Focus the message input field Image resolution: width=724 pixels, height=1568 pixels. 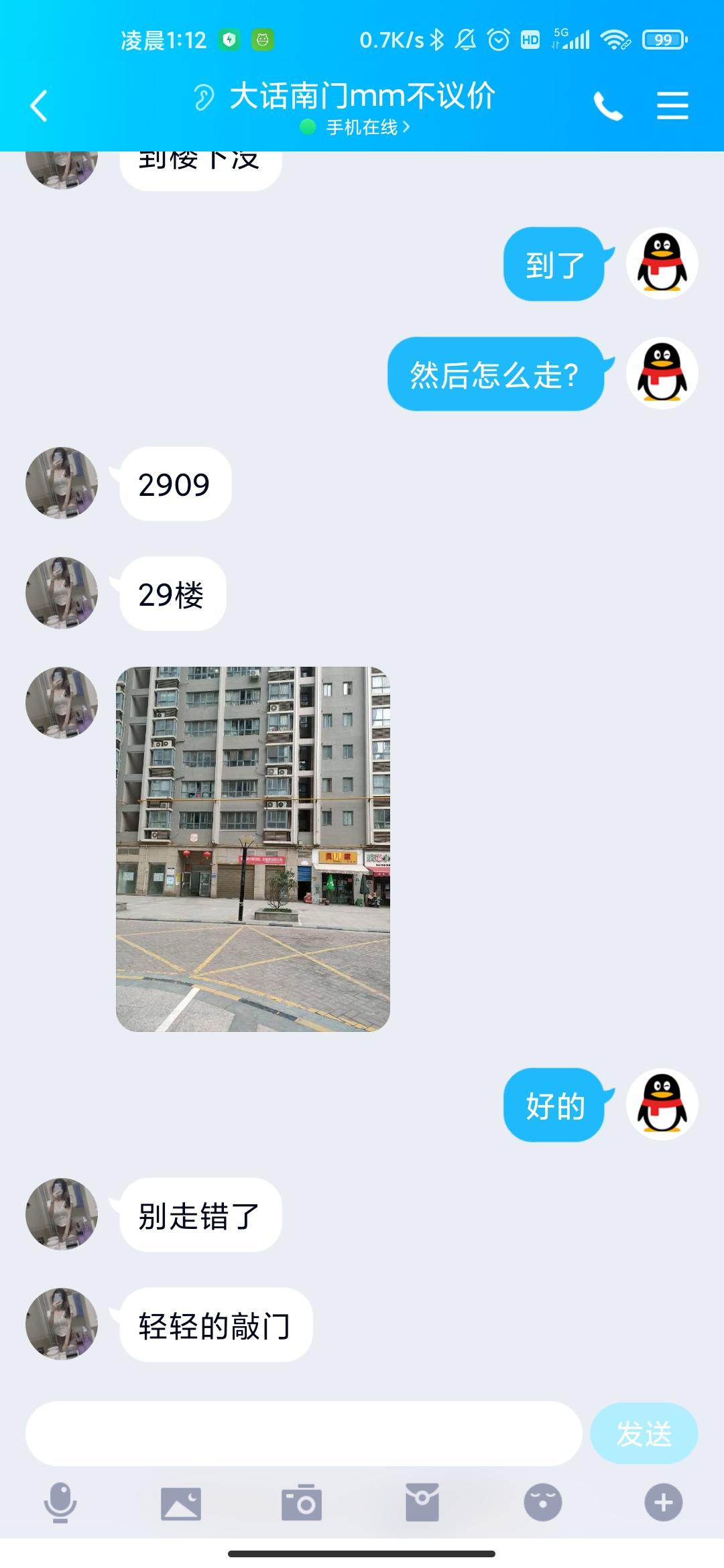(x=303, y=1434)
